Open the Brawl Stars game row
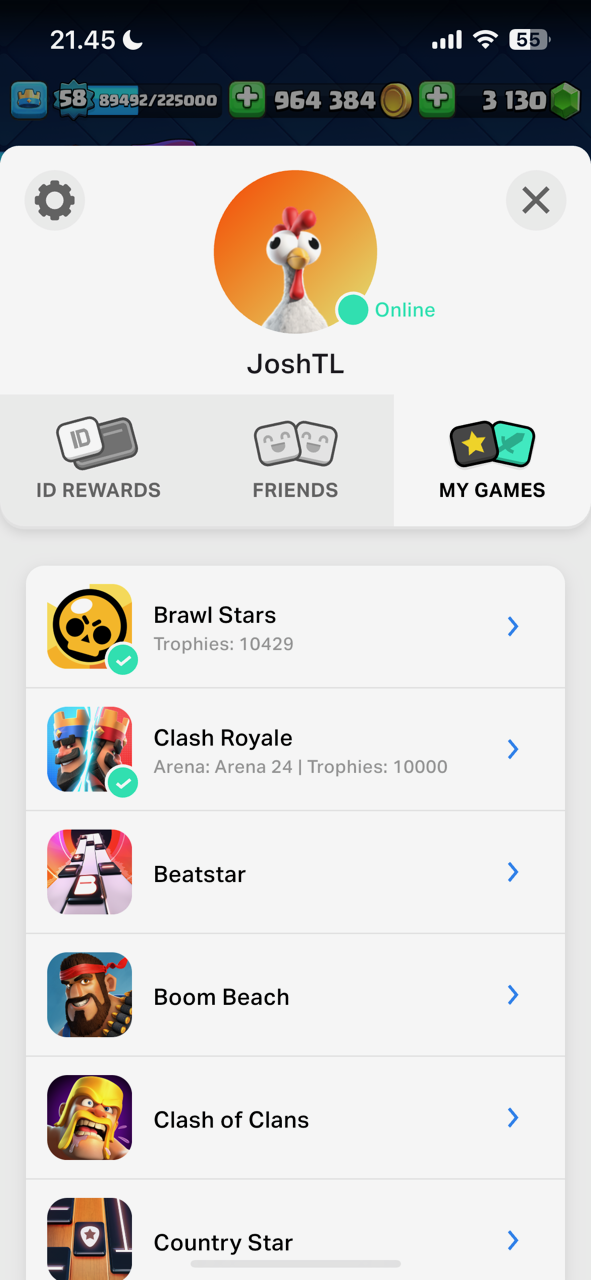The height and width of the screenshot is (1280, 591). tap(295, 627)
